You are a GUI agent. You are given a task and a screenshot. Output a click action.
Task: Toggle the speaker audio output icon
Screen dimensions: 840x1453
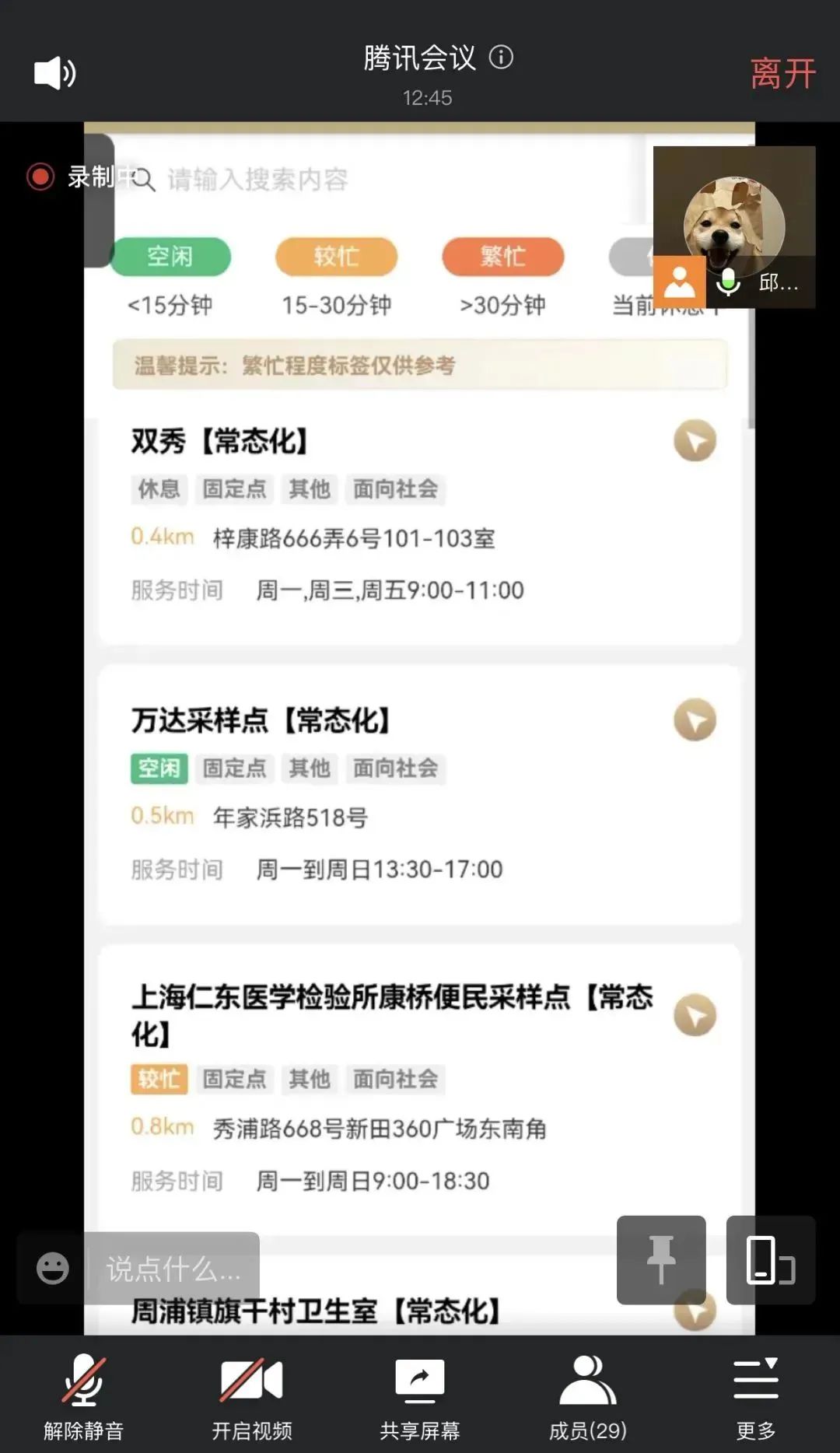click(54, 73)
